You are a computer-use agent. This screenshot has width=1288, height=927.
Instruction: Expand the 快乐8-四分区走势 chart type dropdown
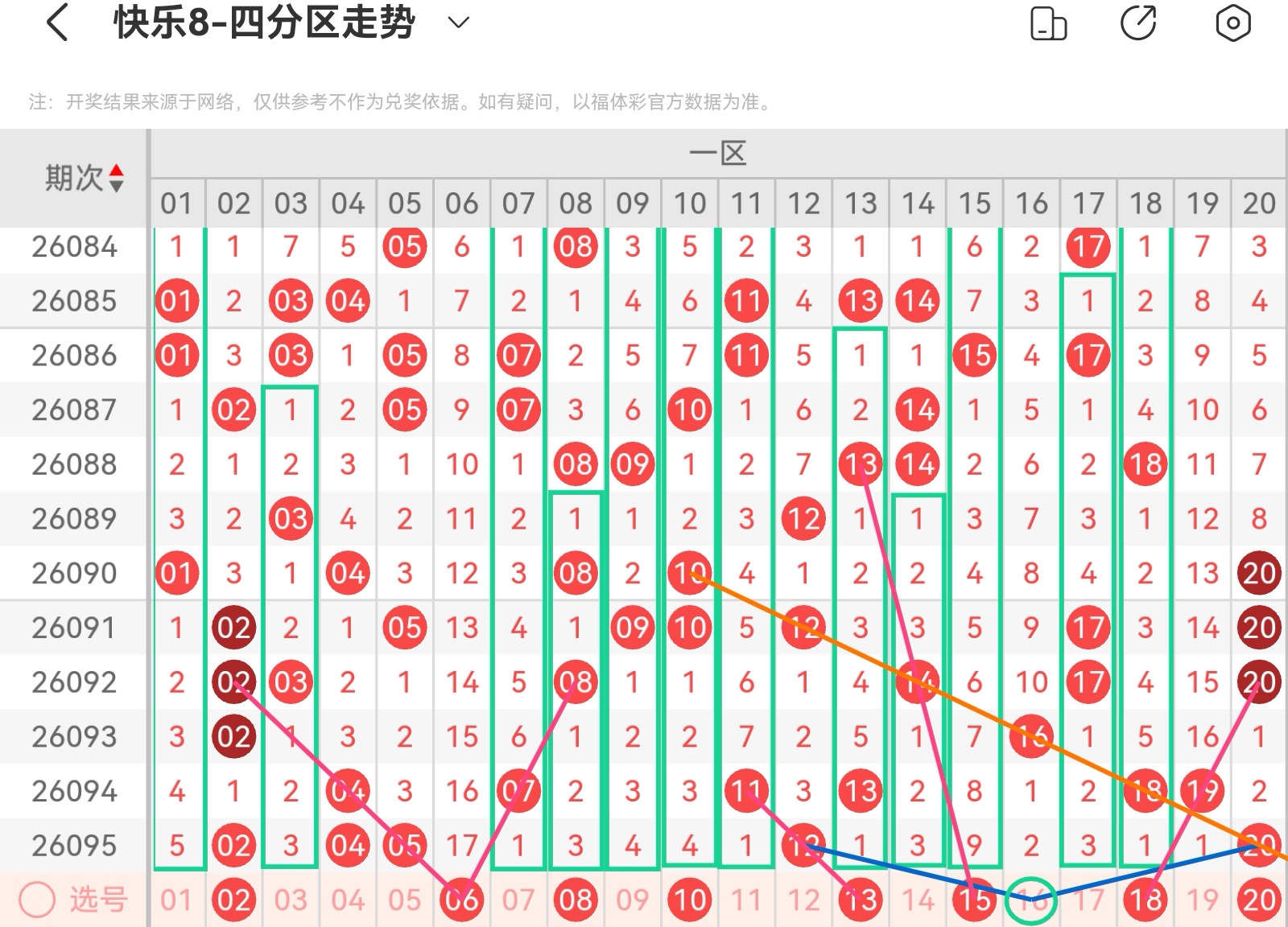[458, 23]
